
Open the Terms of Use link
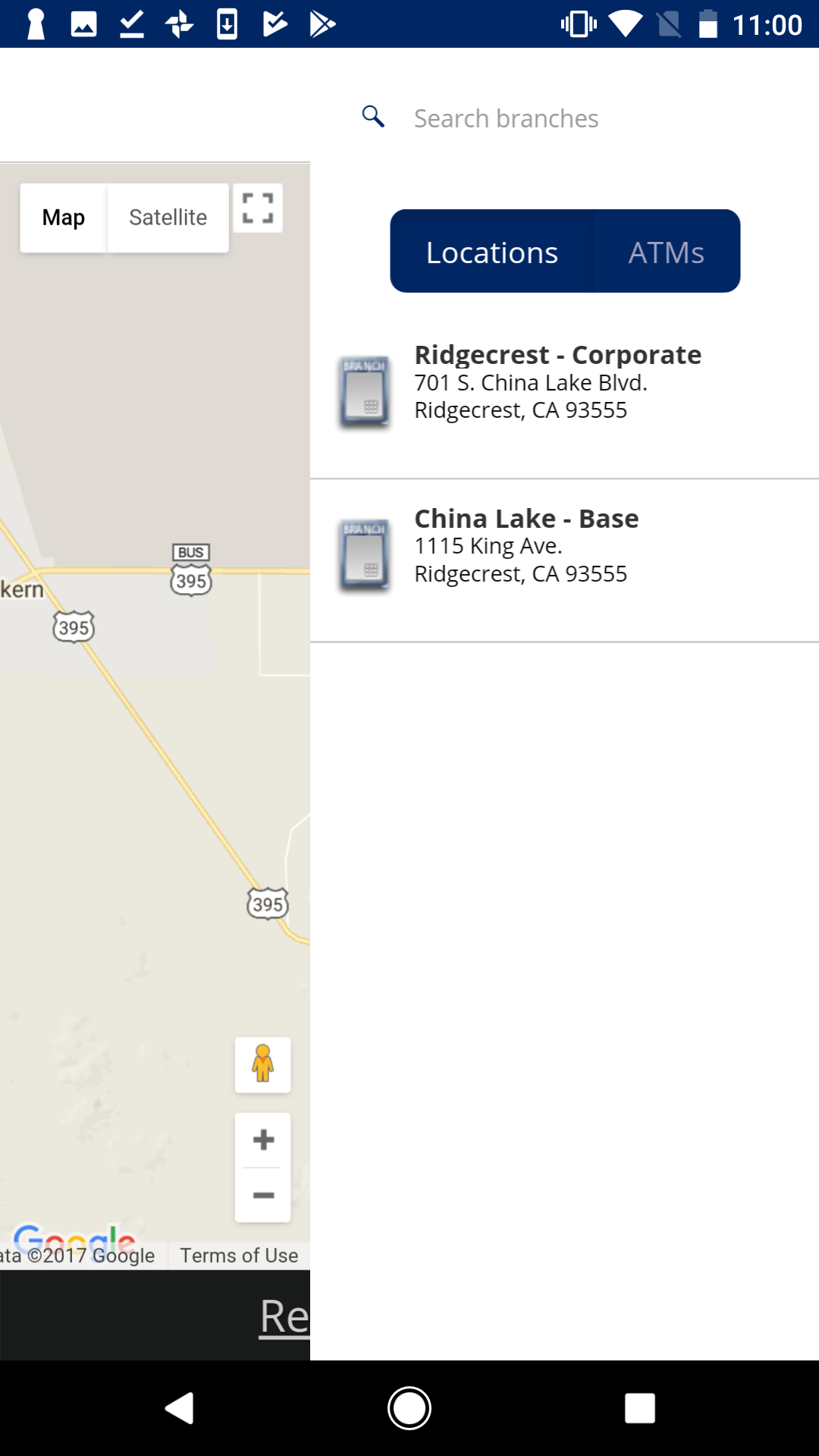(239, 1256)
